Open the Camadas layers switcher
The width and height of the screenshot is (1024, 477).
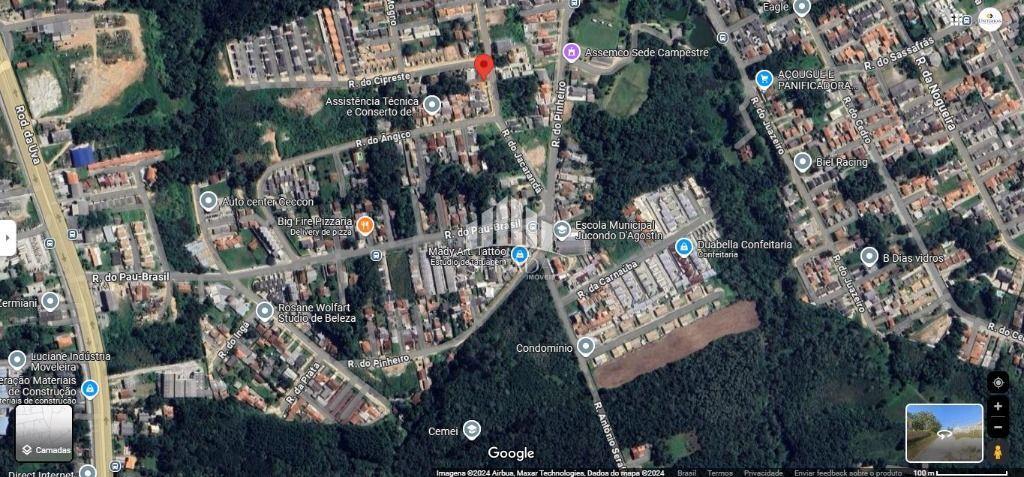(44, 433)
